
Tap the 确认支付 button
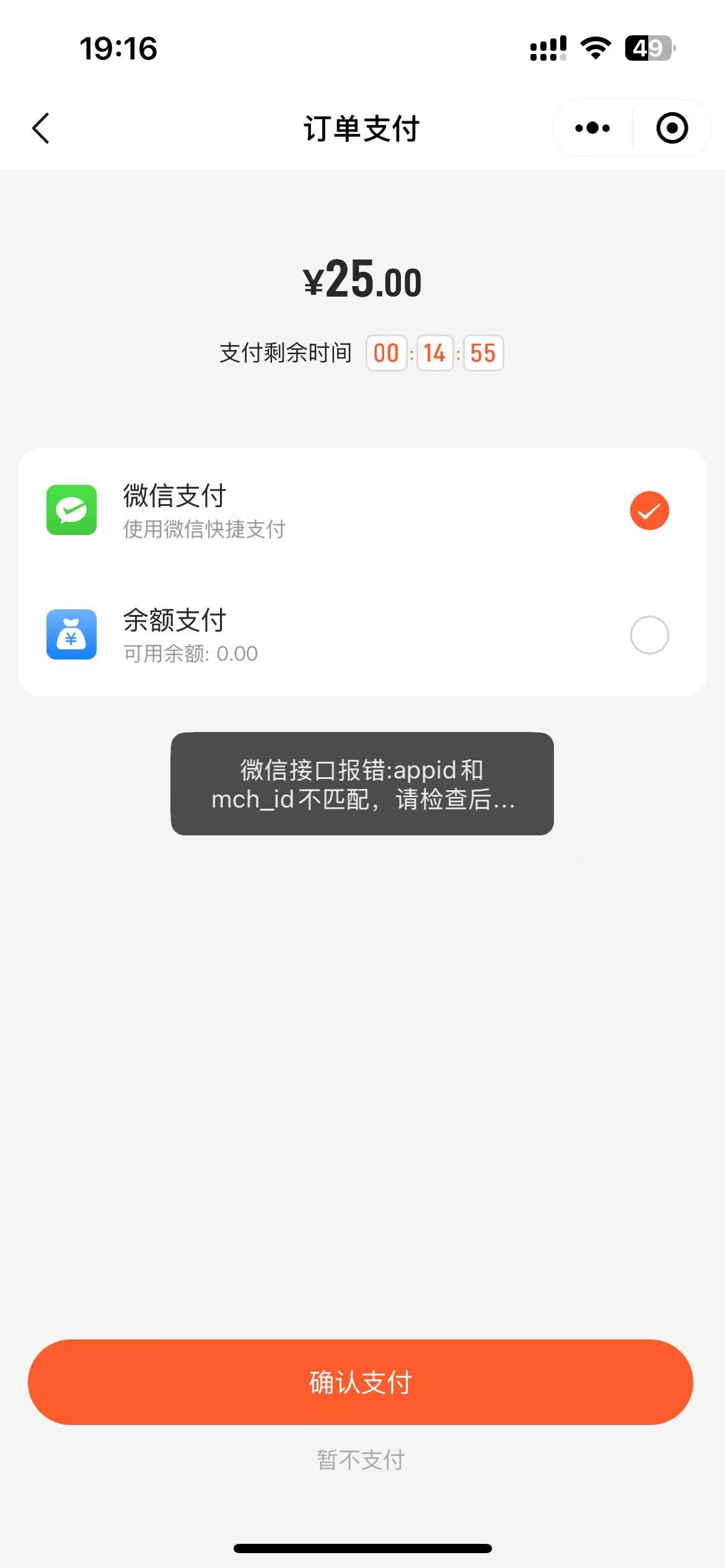point(361,1383)
